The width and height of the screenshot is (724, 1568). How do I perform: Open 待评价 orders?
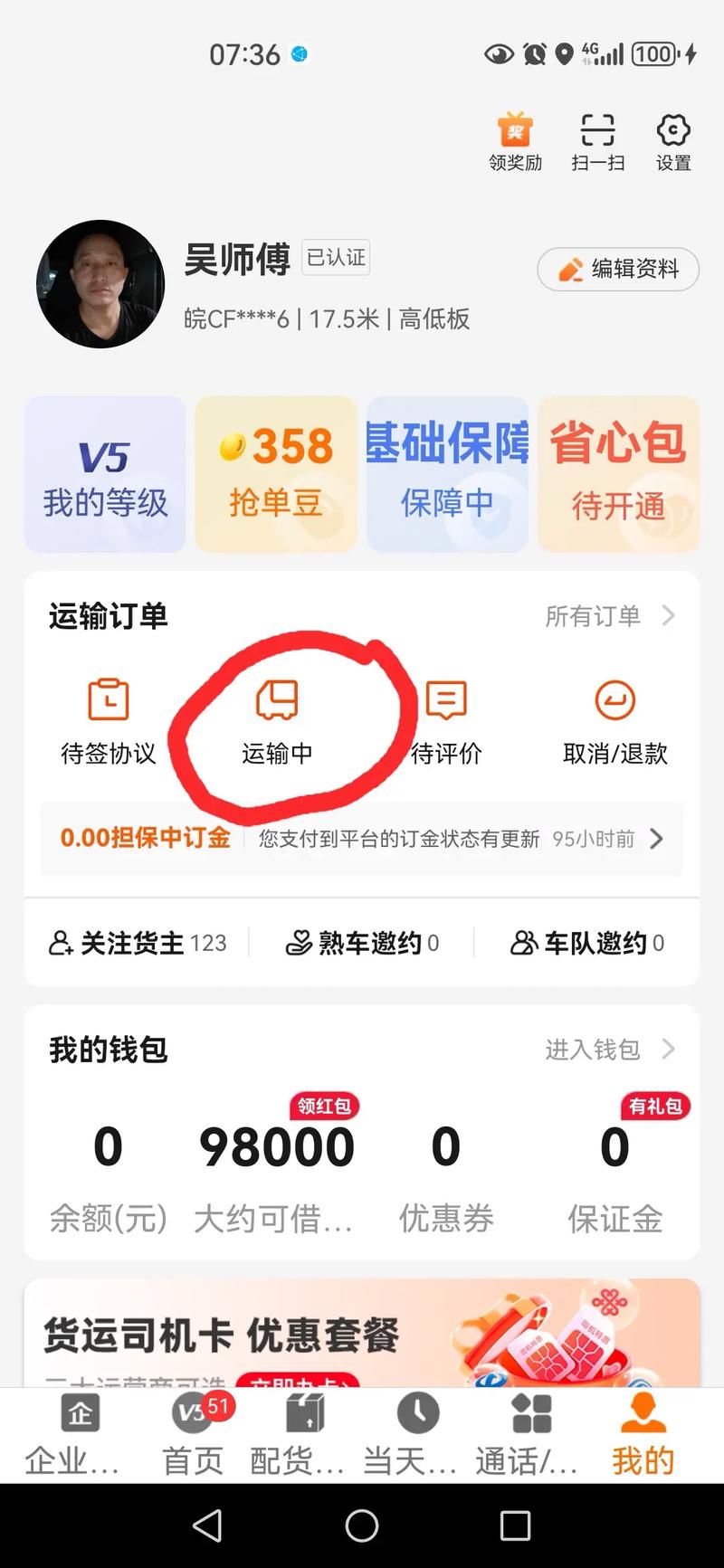coord(446,721)
